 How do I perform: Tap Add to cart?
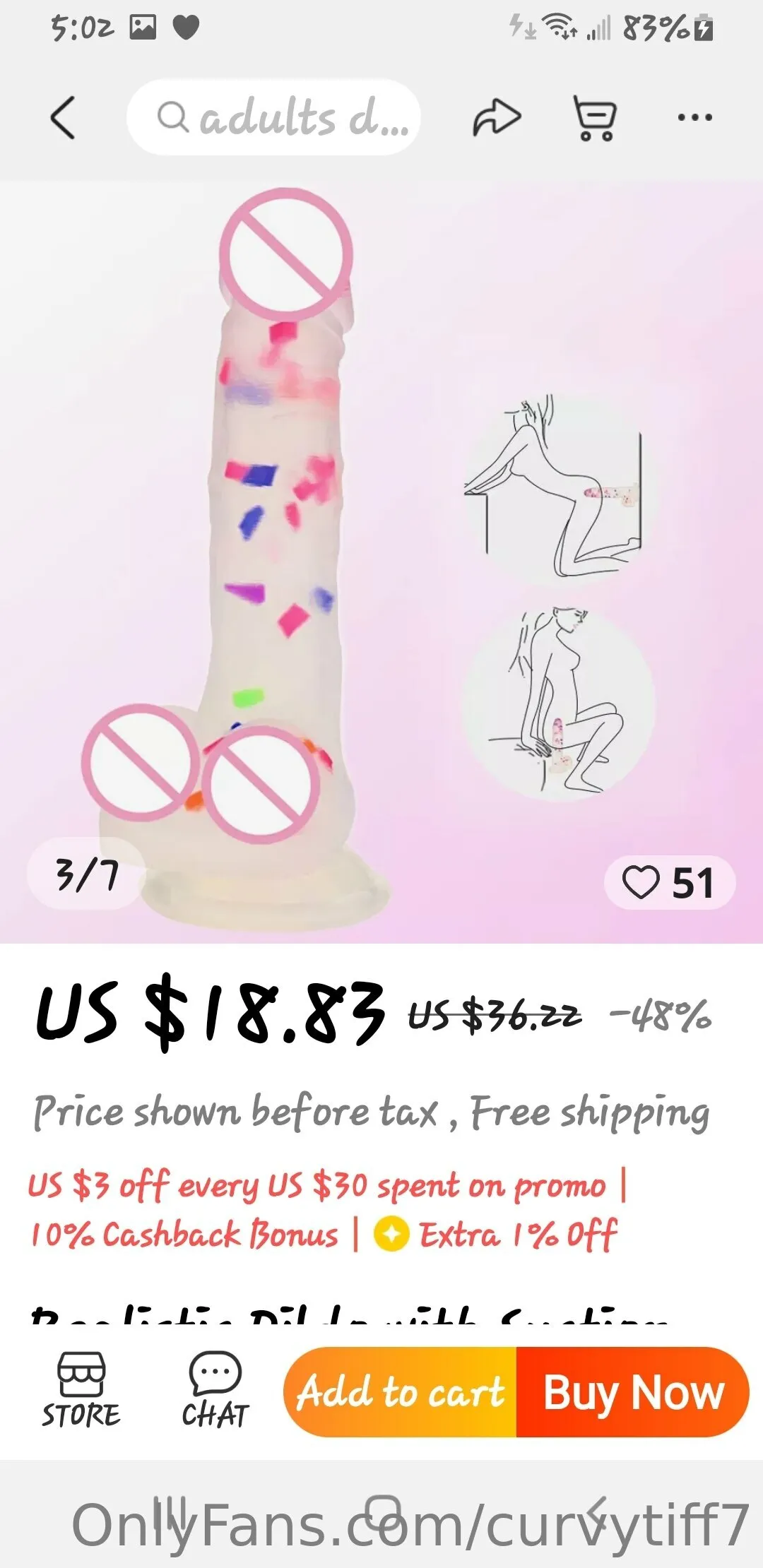(x=401, y=1392)
